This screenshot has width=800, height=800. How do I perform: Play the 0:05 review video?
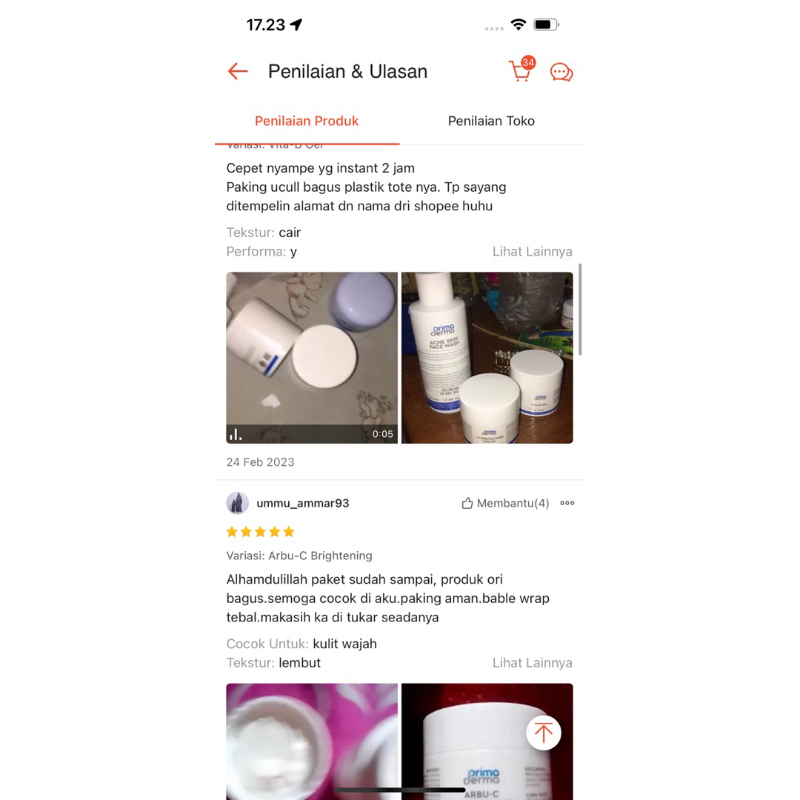click(311, 357)
